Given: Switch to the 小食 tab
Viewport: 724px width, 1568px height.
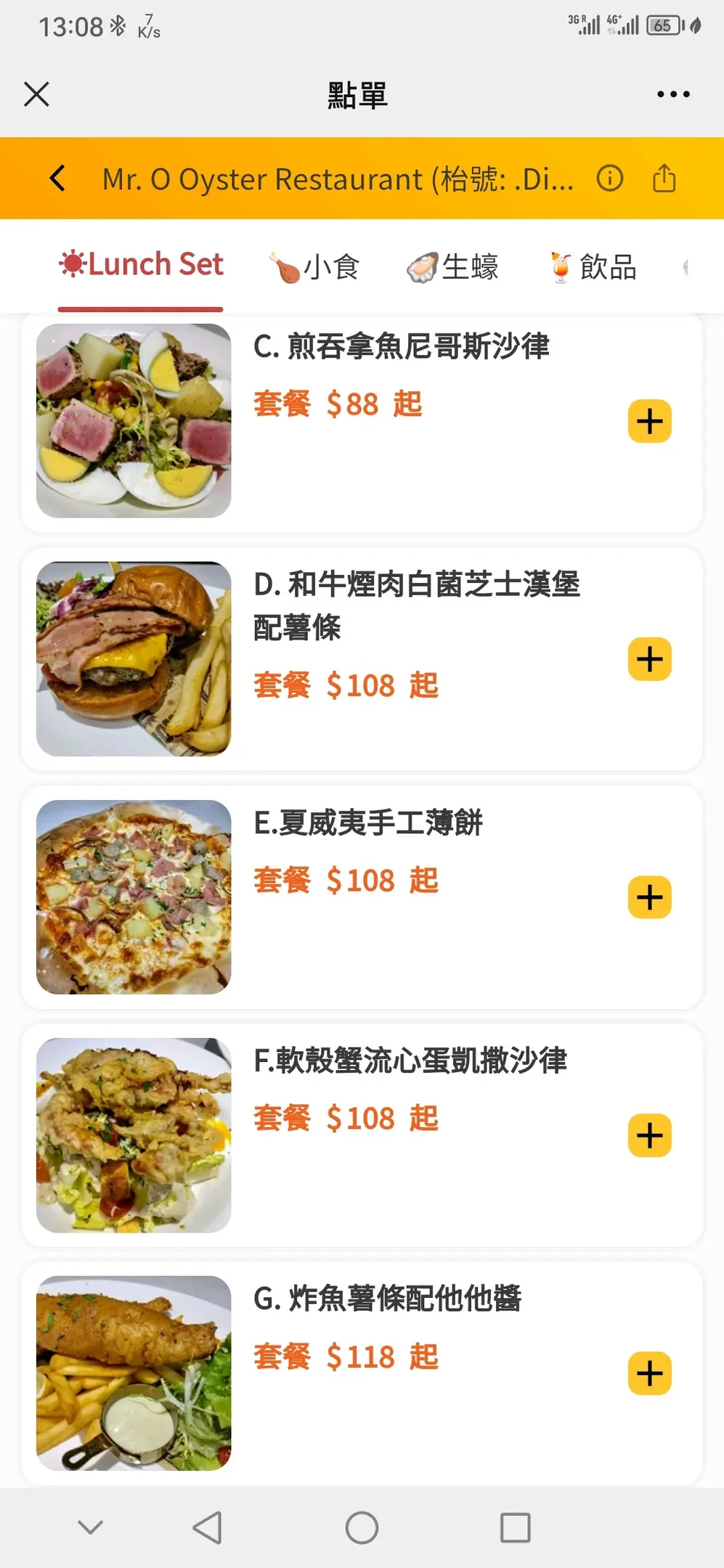Looking at the screenshot, I should [314, 266].
